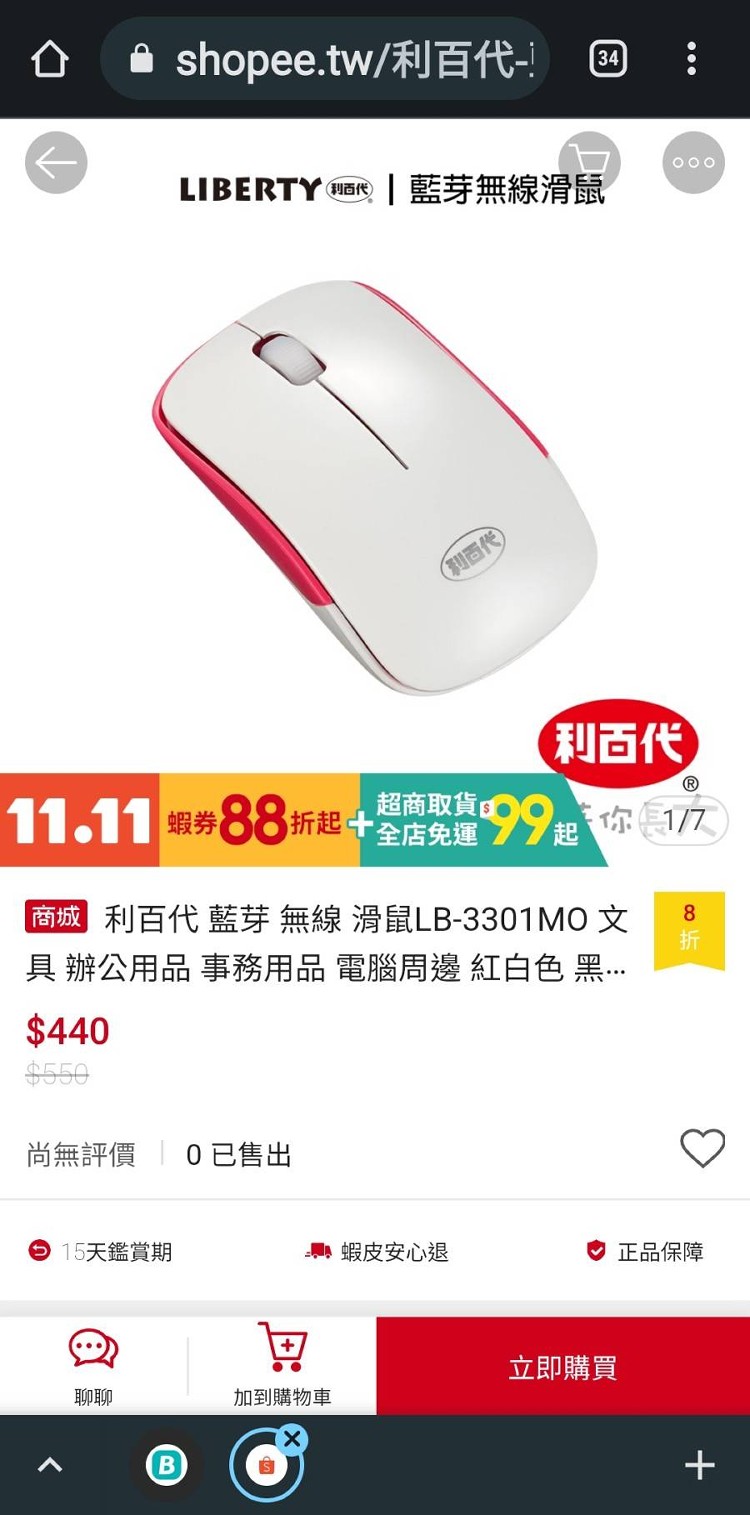The width and height of the screenshot is (750, 1515).
Task: View the 15天鑑賞期 policy details
Action: point(100,1251)
